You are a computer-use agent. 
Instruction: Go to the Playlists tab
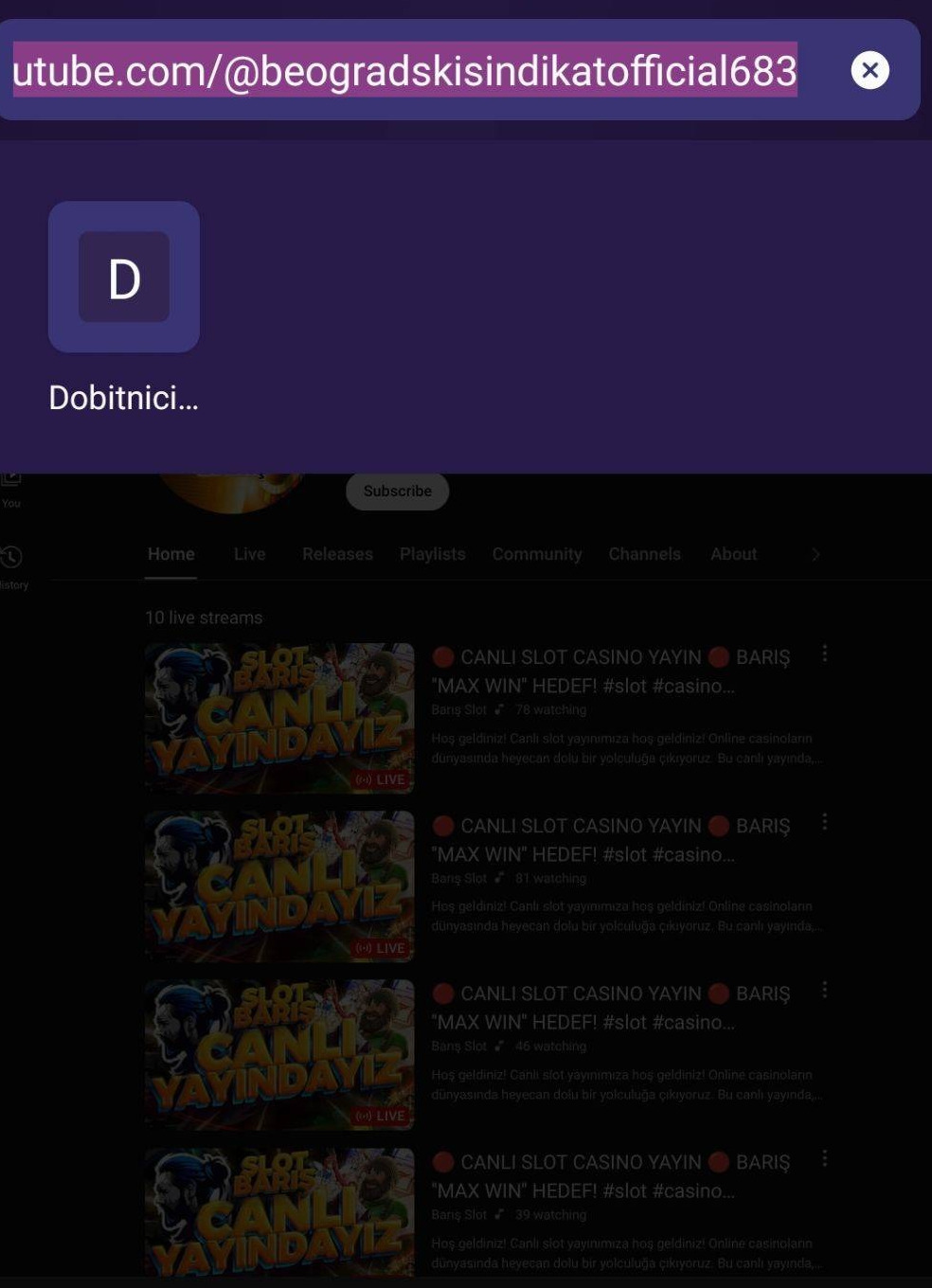tap(432, 554)
